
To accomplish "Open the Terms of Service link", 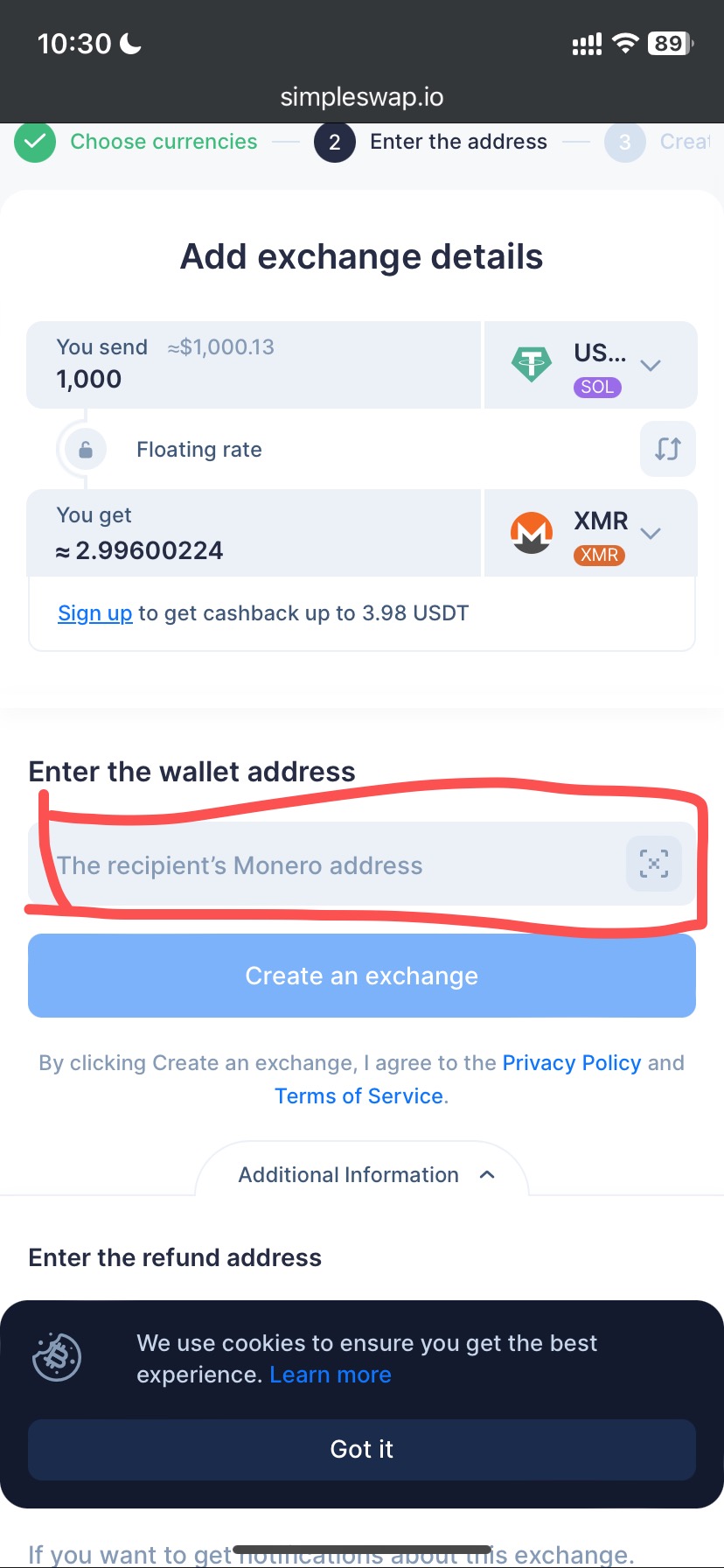I will tap(359, 1096).
